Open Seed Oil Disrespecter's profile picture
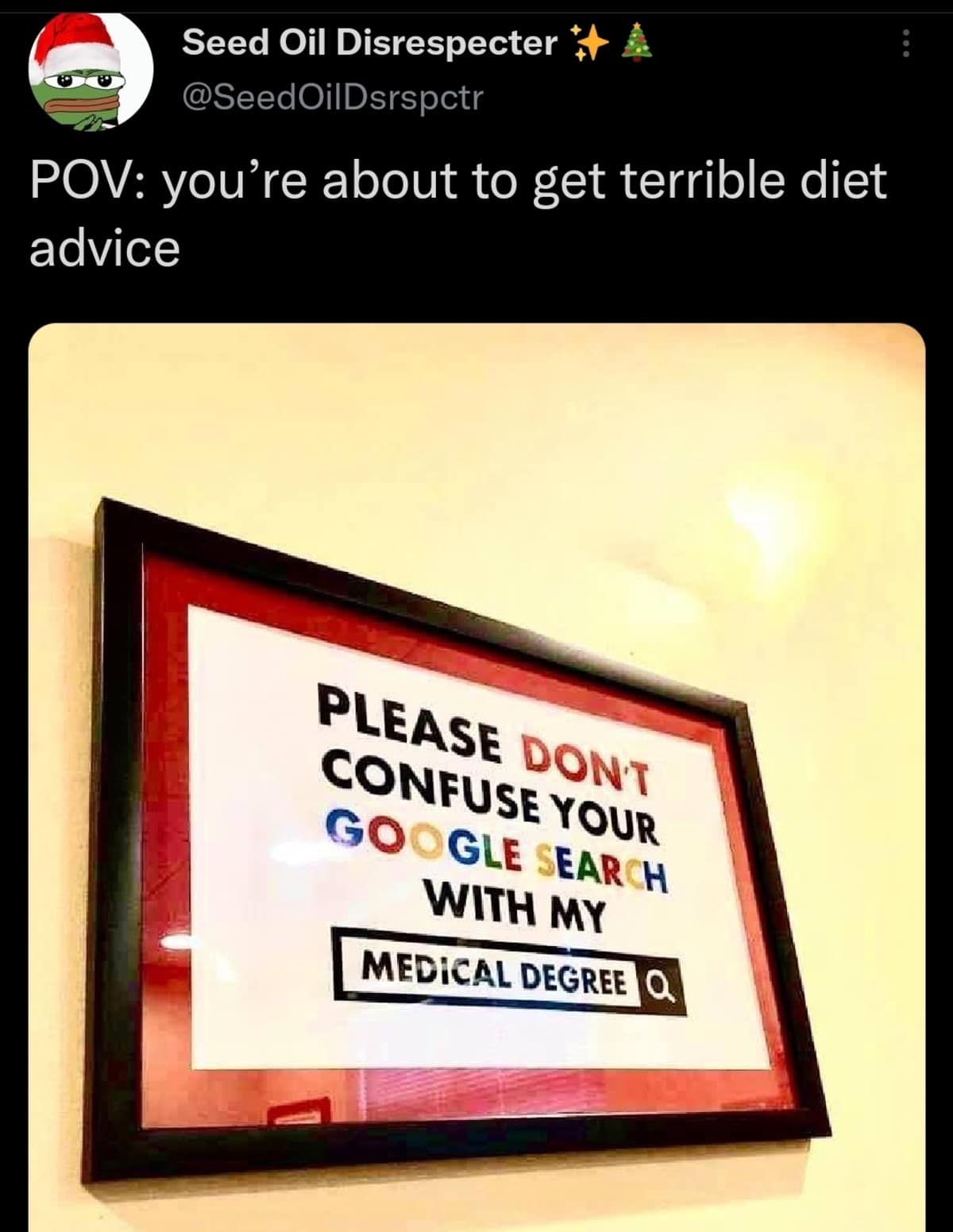The height and width of the screenshot is (1232, 953). click(90, 71)
